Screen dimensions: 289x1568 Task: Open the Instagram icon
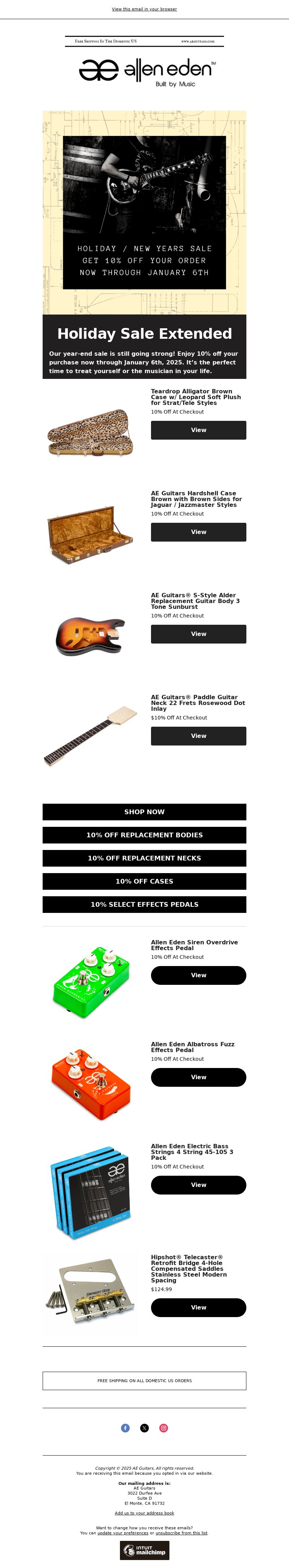click(164, 1427)
